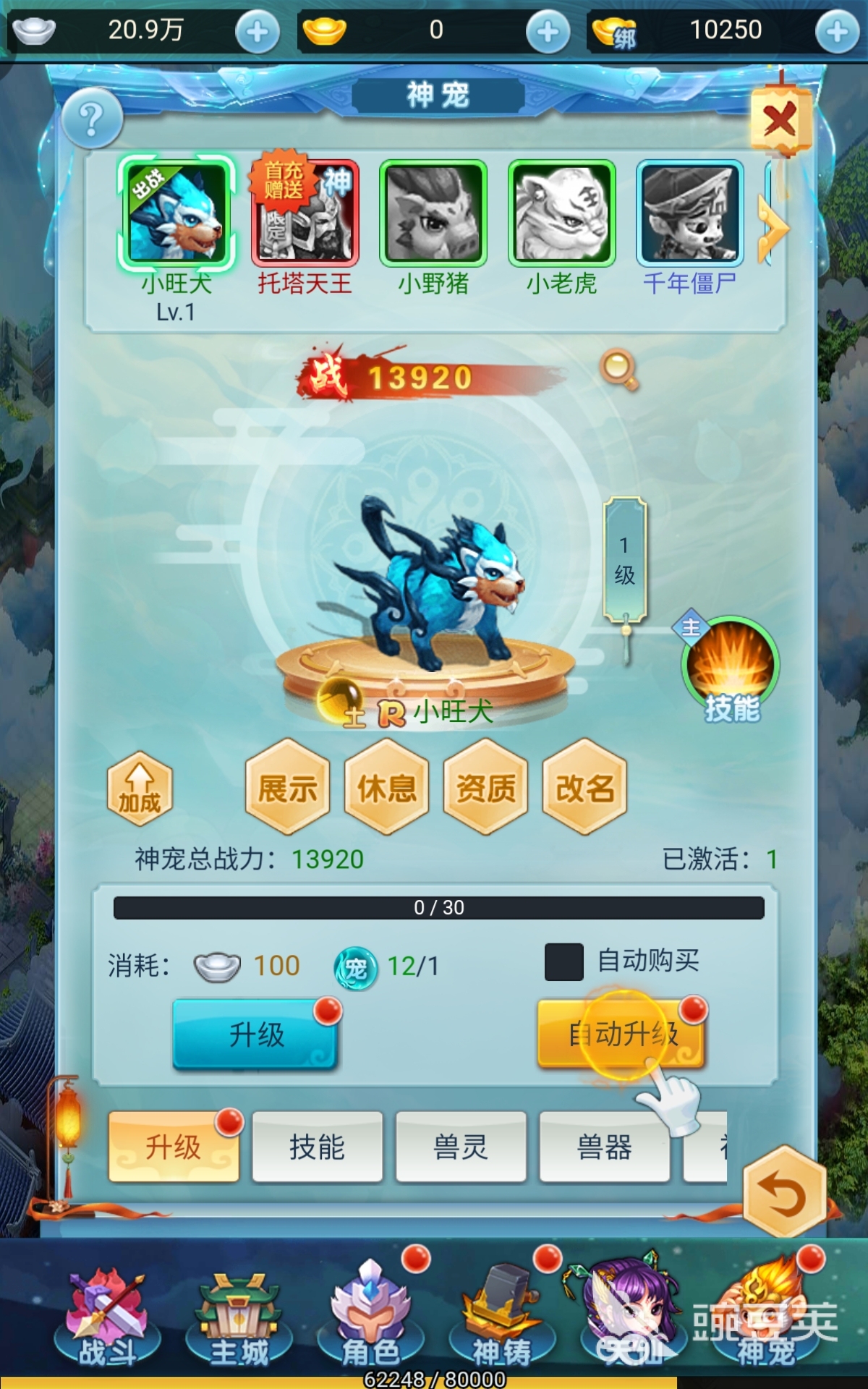Start 自动升级 auto upgrade
Screen dimensions: 868x1389
pyautogui.click(x=621, y=1035)
